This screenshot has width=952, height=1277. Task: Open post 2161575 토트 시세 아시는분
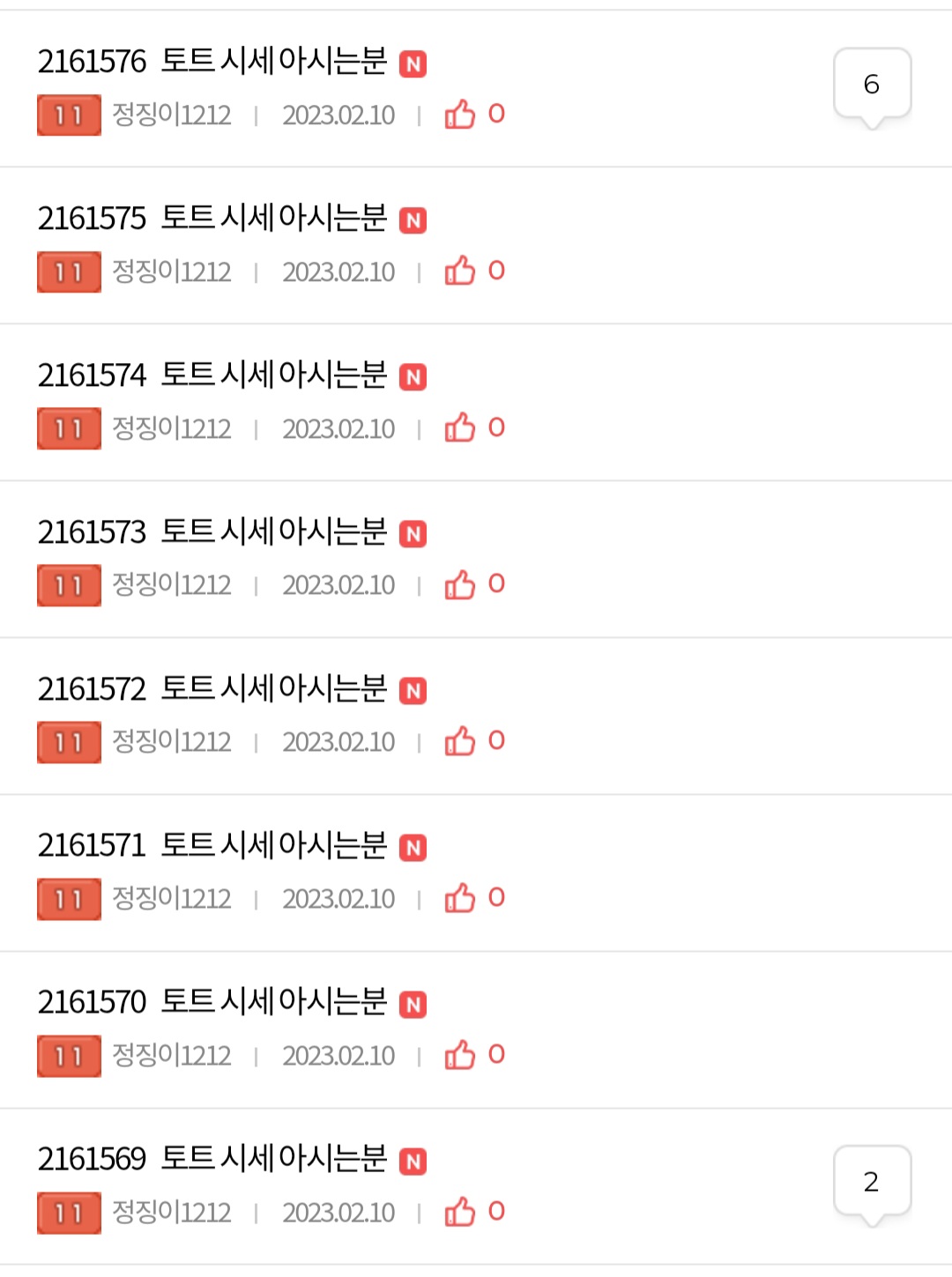point(212,219)
